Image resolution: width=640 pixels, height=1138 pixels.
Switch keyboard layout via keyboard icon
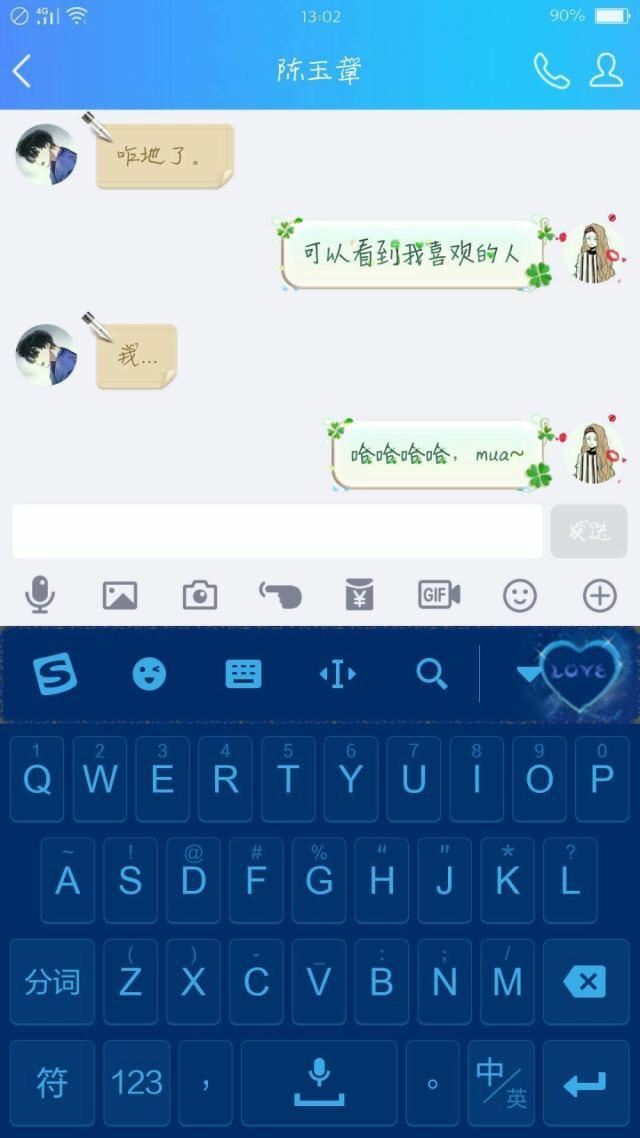tap(243, 674)
